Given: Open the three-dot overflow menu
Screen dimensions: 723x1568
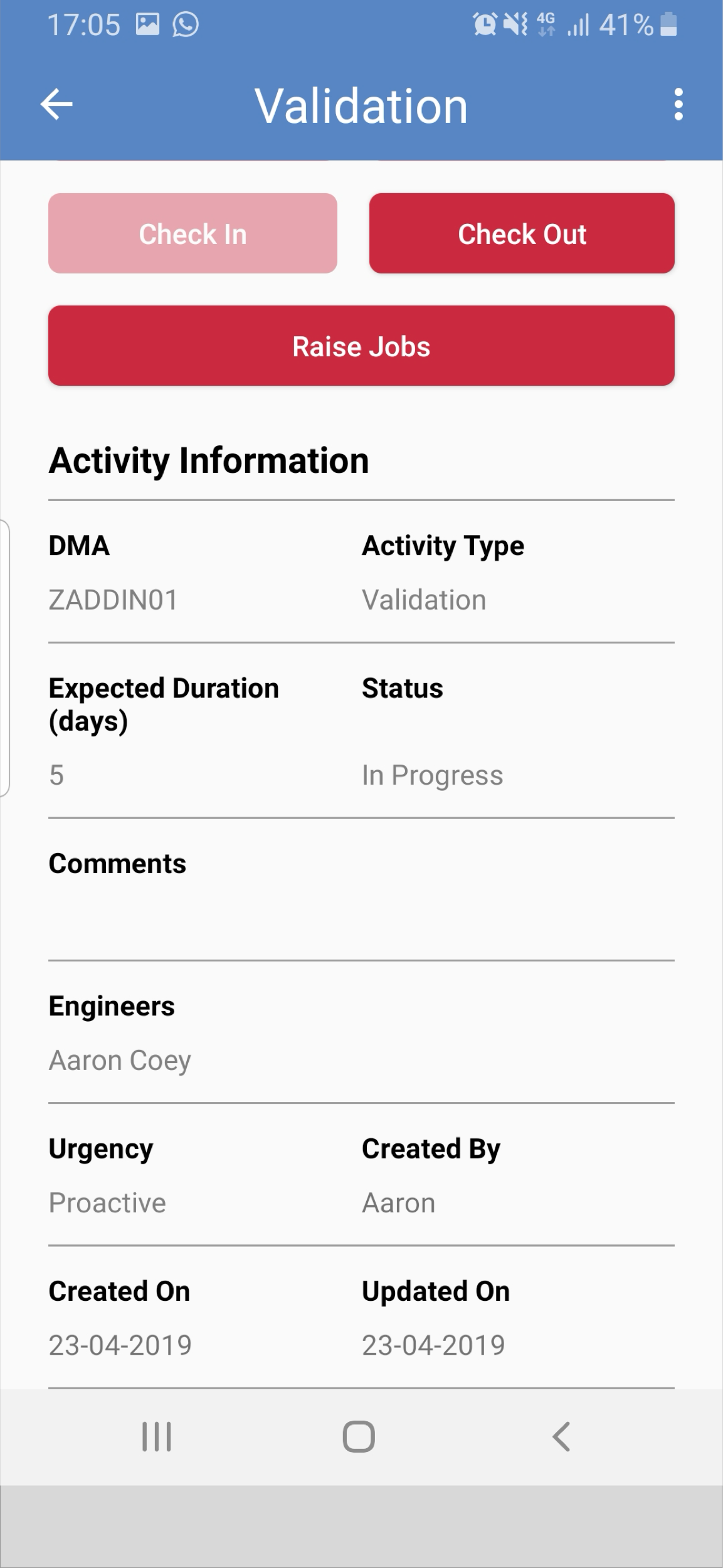Looking at the screenshot, I should 678,104.
